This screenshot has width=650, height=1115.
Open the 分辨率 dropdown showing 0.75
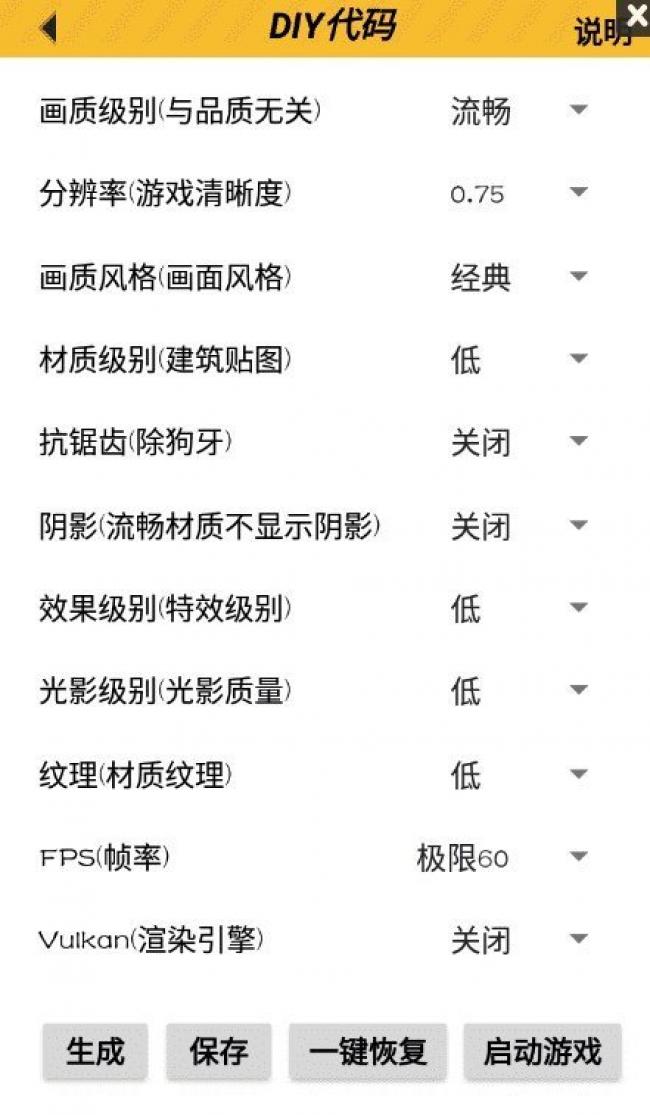pyautogui.click(x=578, y=193)
